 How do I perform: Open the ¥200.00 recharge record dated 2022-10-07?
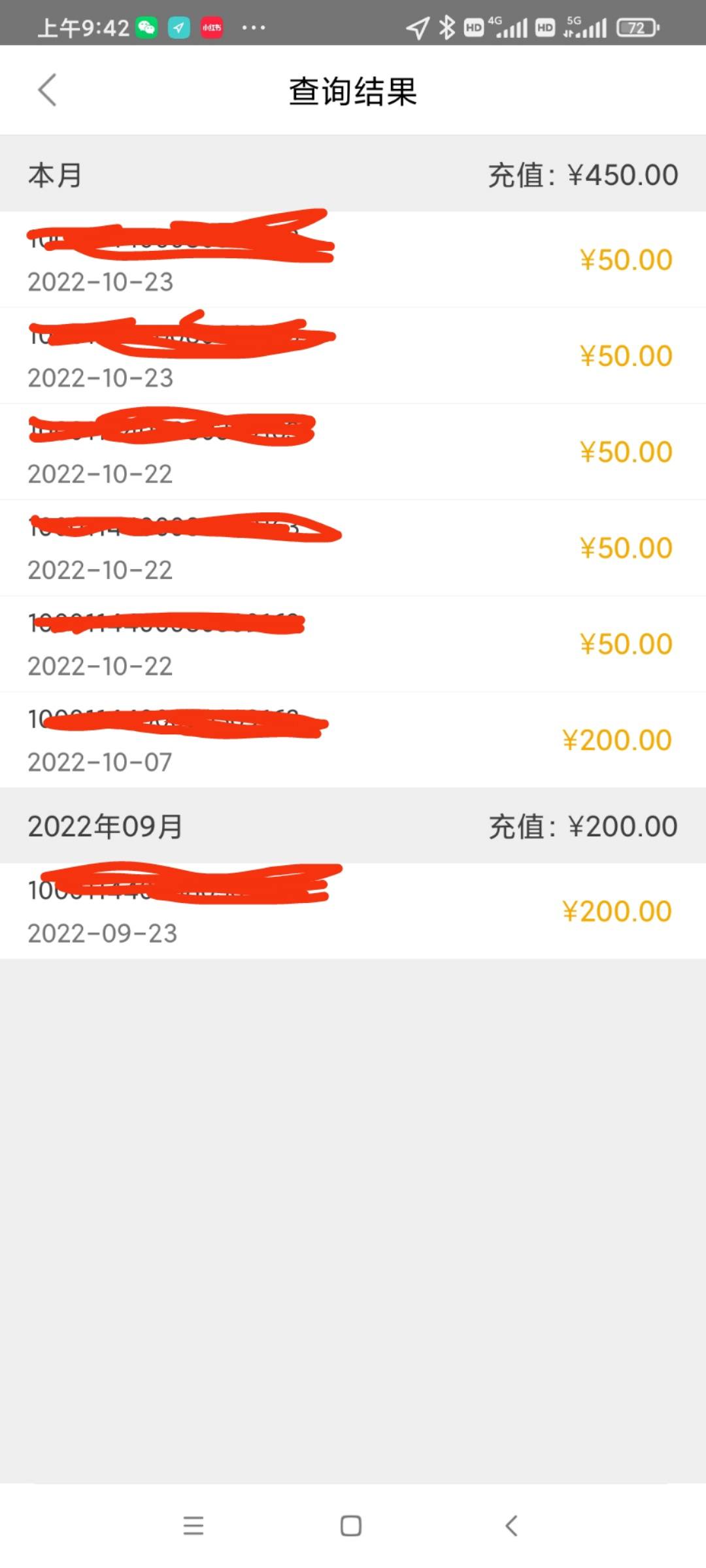(x=353, y=740)
